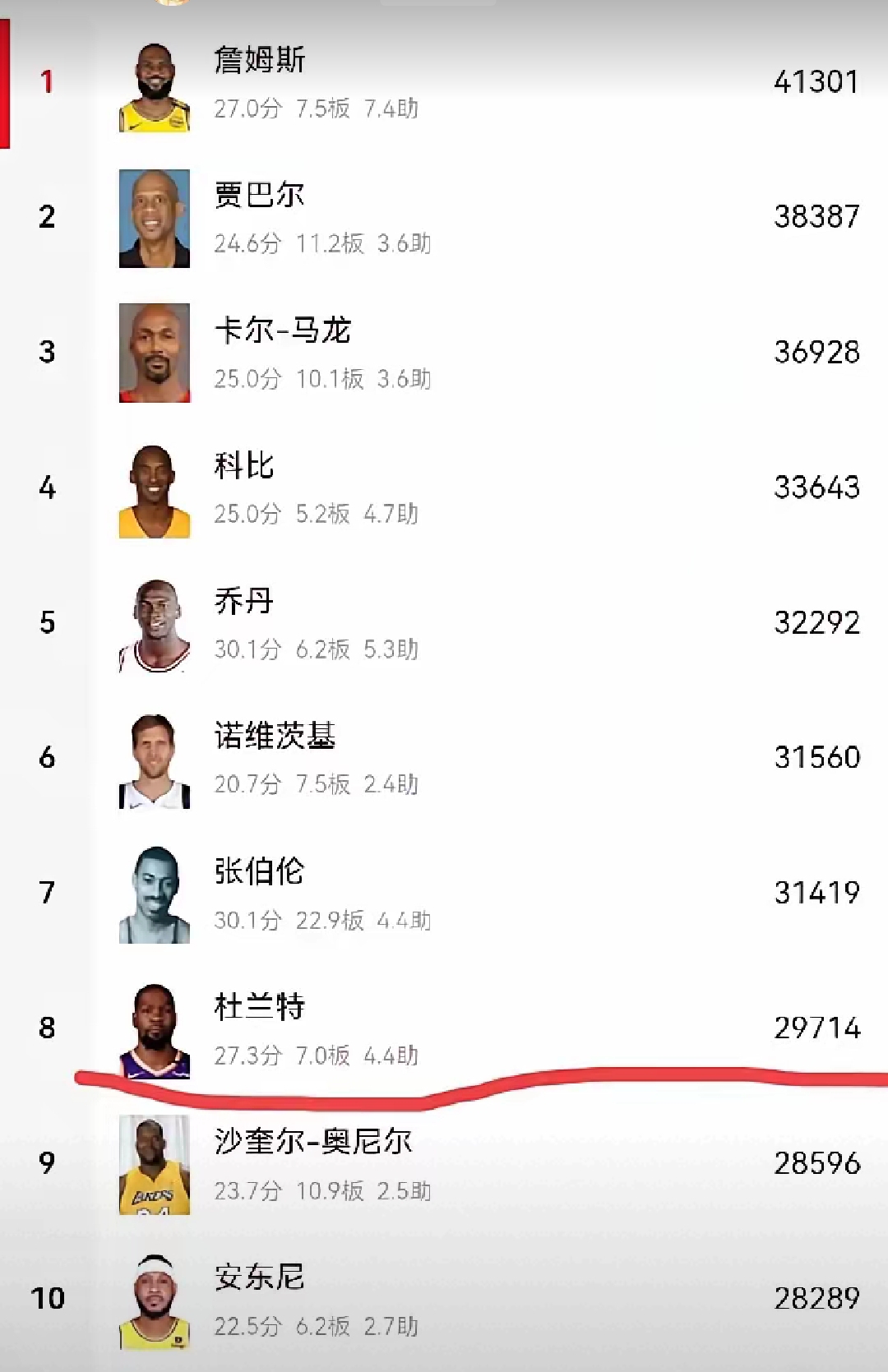
Task: Click the total points 41301 value
Action: (x=816, y=81)
